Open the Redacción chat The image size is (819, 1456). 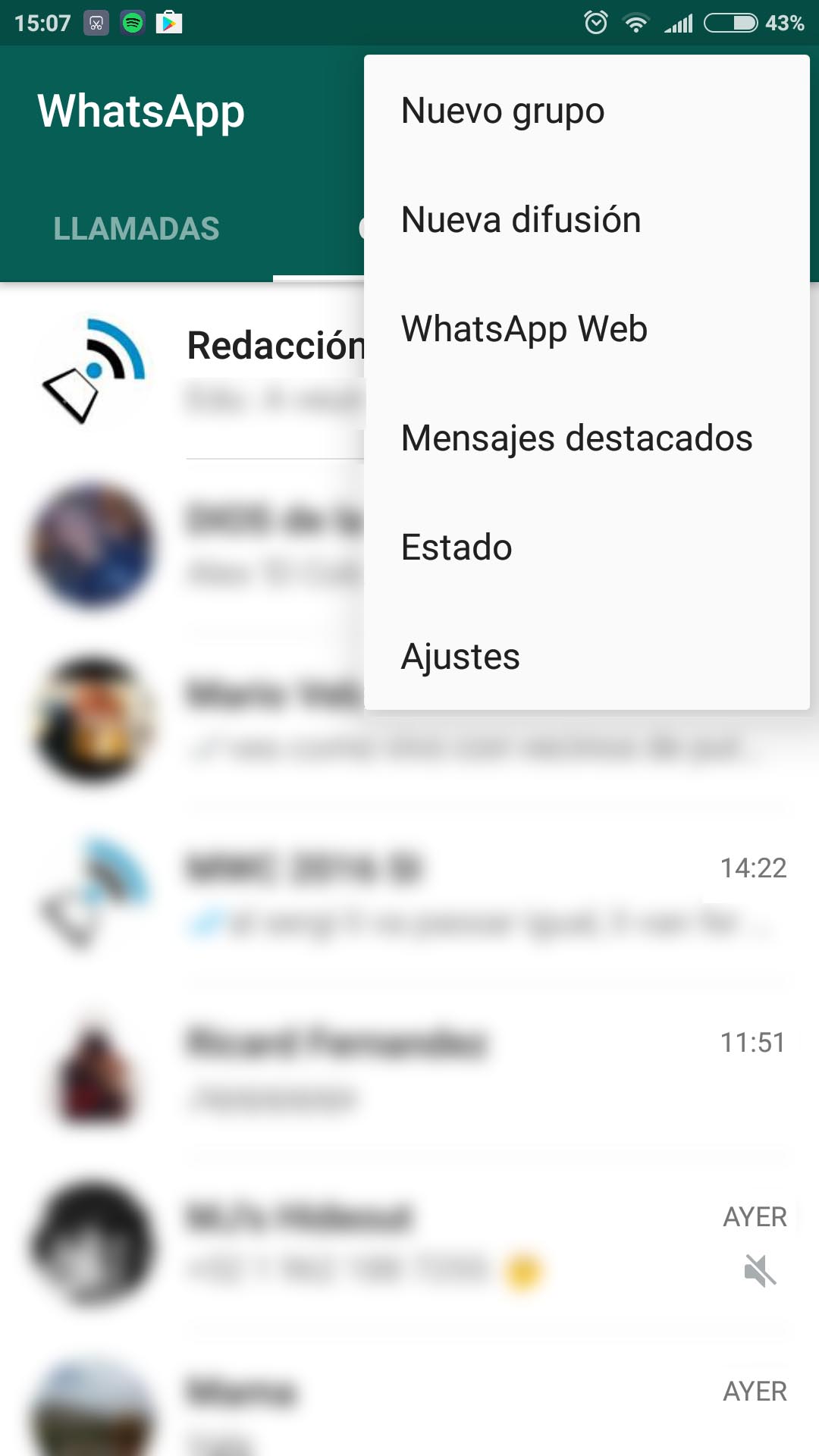pyautogui.click(x=182, y=372)
